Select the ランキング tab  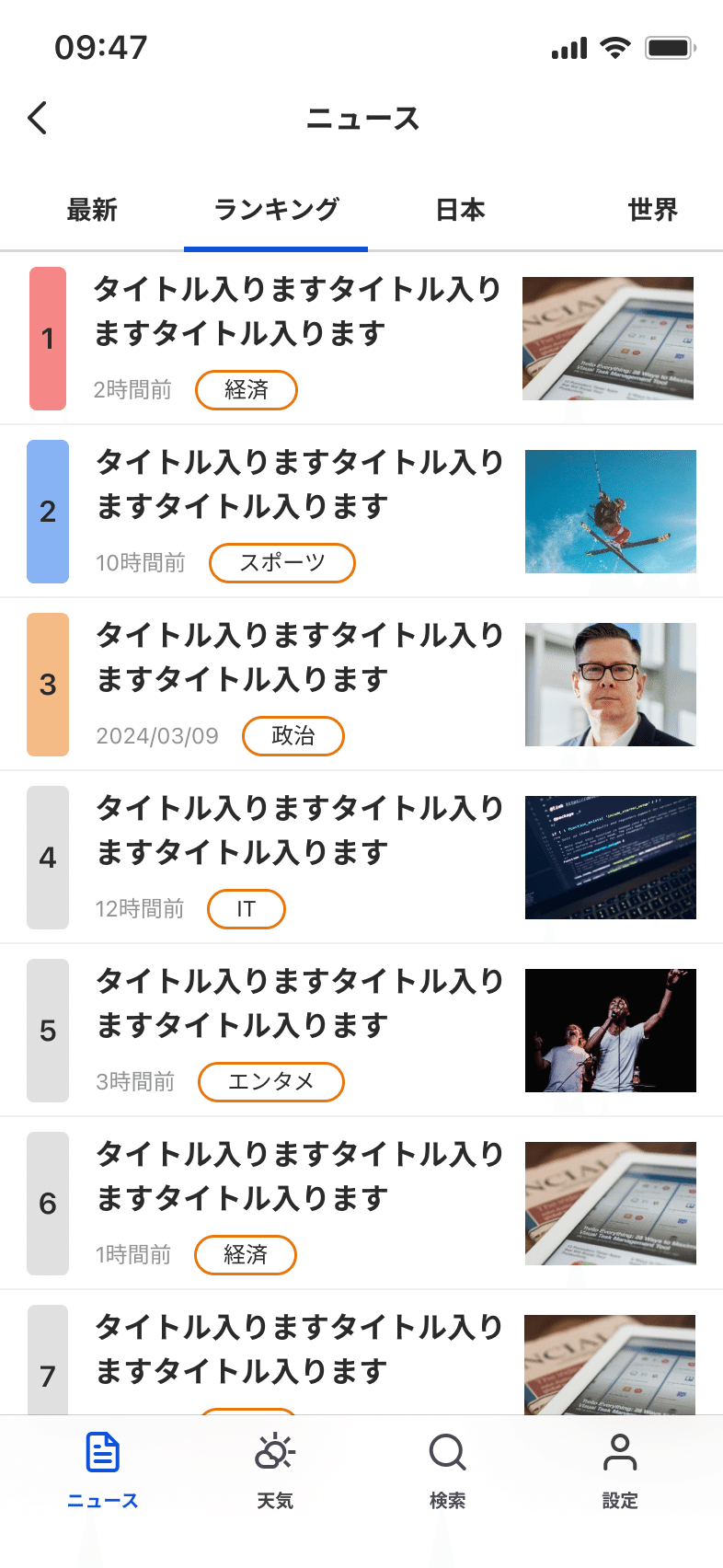coord(276,210)
